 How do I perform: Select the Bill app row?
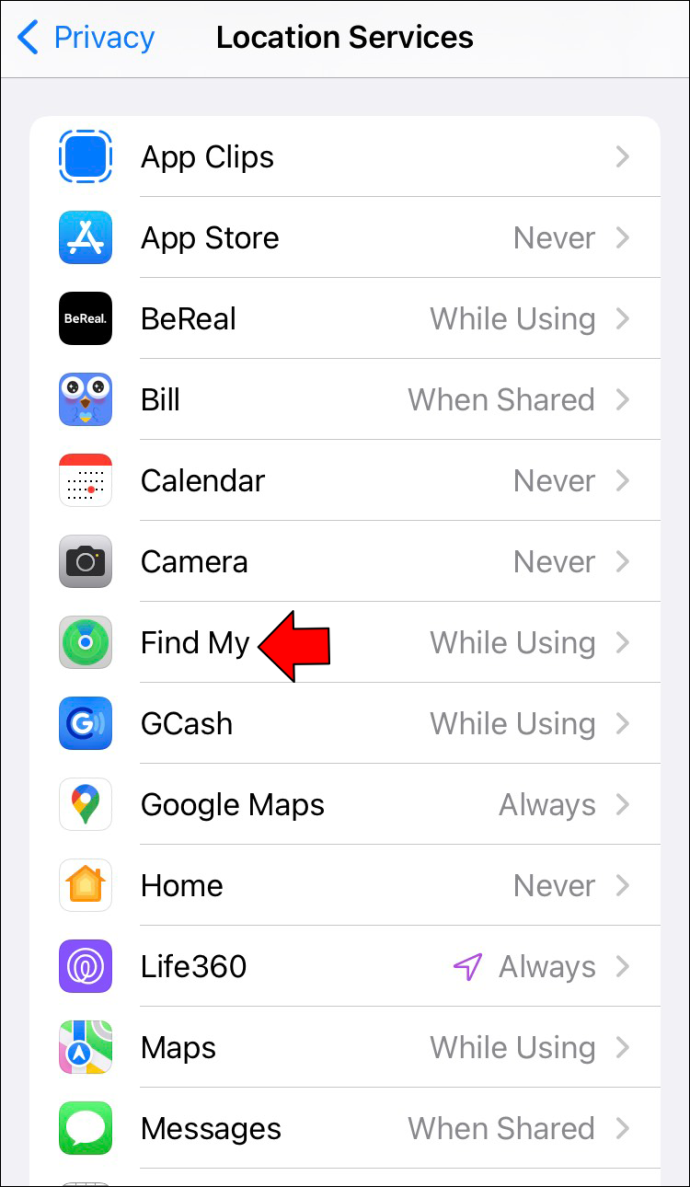345,400
